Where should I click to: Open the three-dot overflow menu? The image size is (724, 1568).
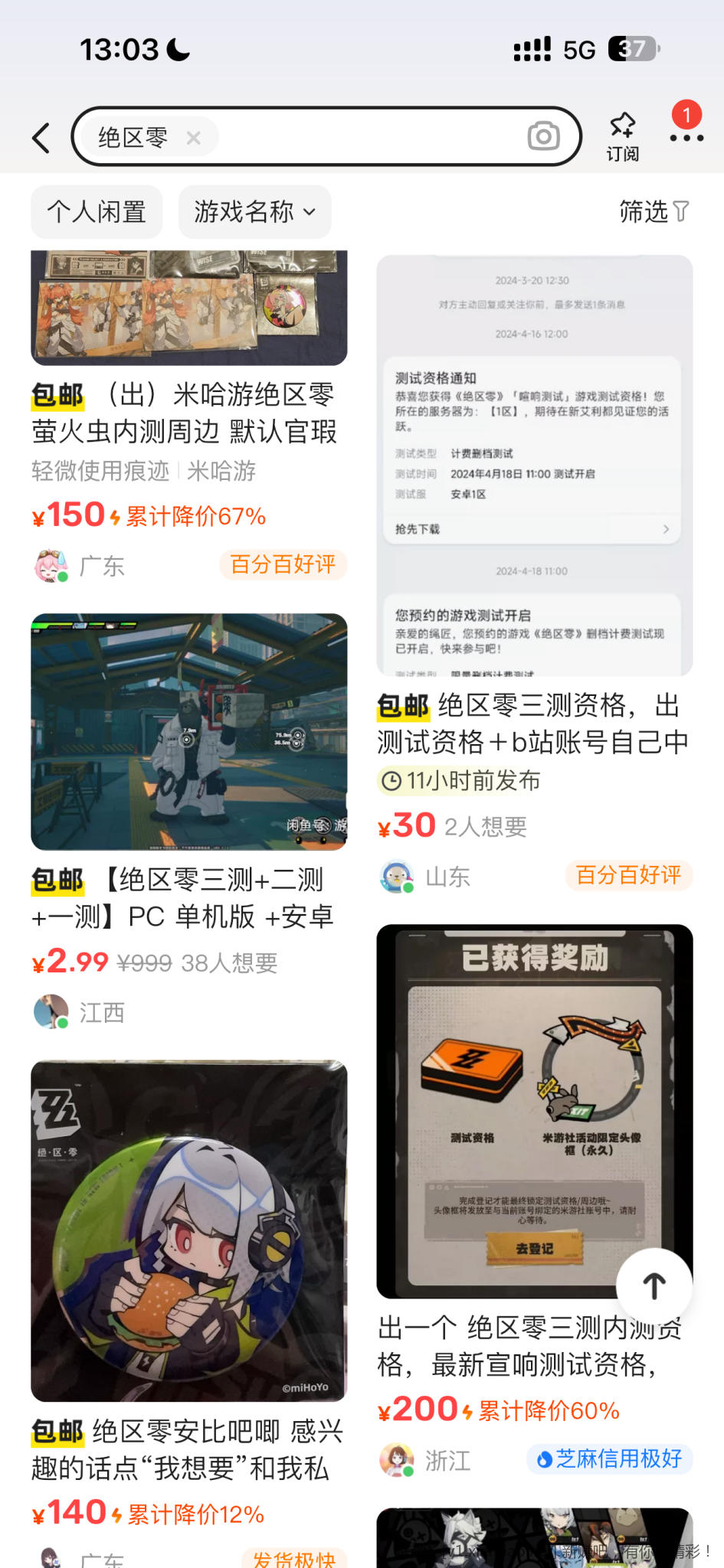click(686, 138)
